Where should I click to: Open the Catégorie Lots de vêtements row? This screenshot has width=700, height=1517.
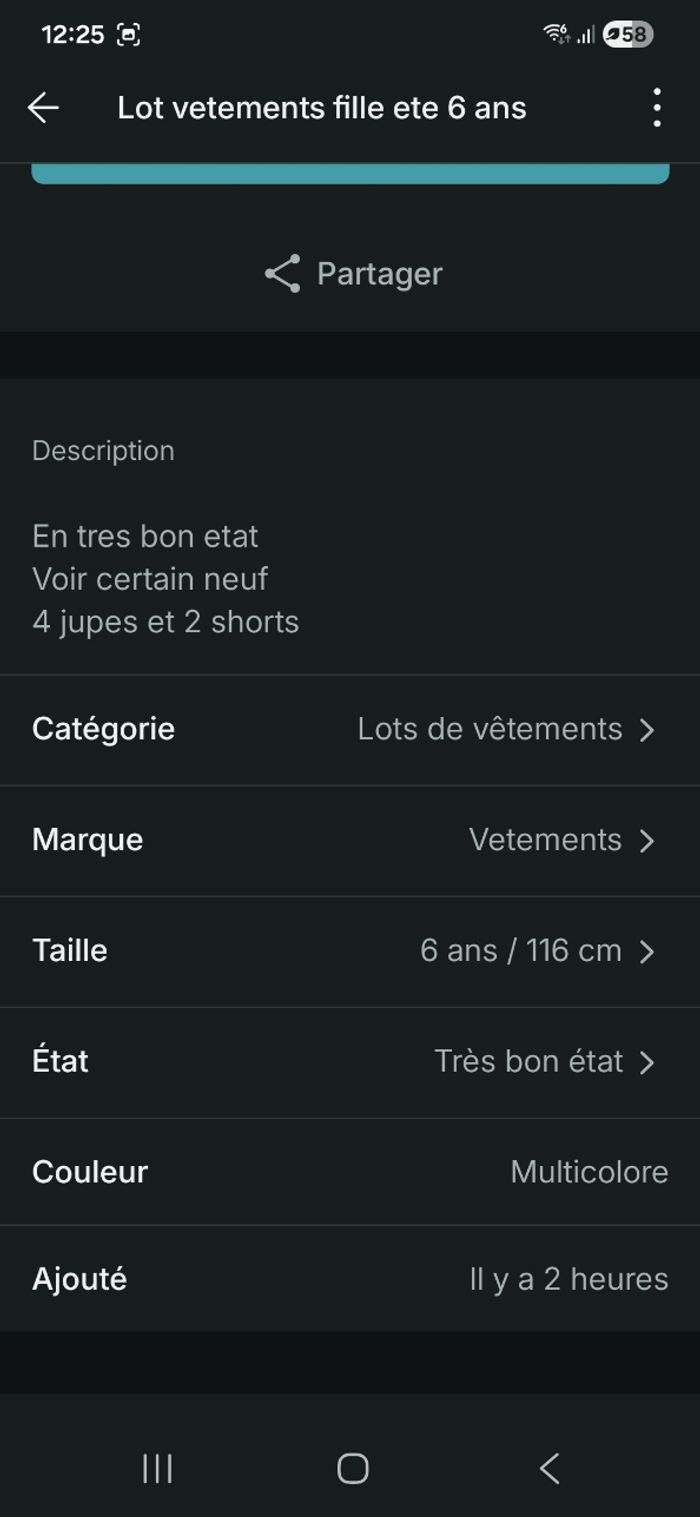click(350, 729)
